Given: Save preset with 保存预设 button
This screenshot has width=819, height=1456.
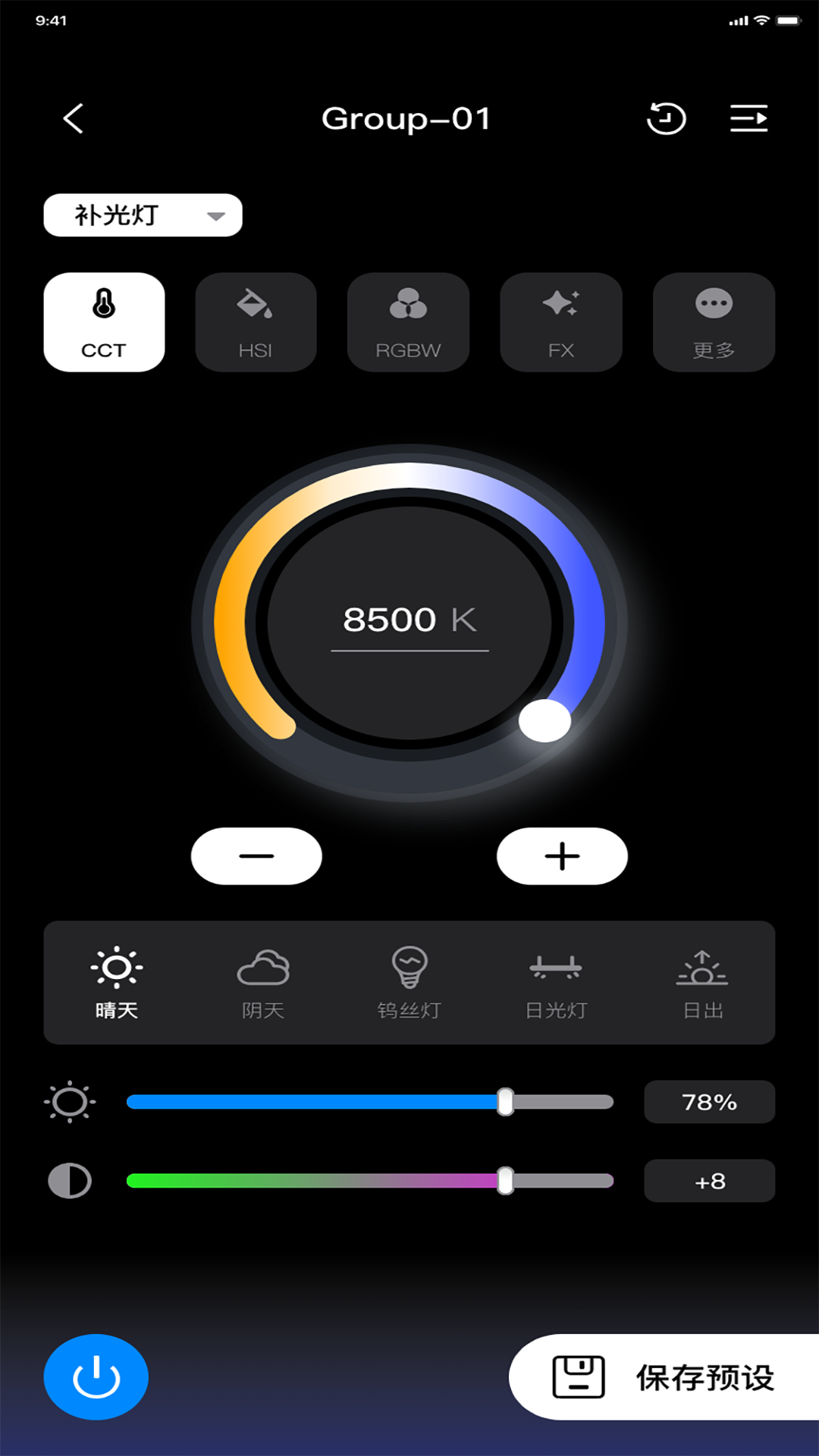Looking at the screenshot, I should 664,1377.
